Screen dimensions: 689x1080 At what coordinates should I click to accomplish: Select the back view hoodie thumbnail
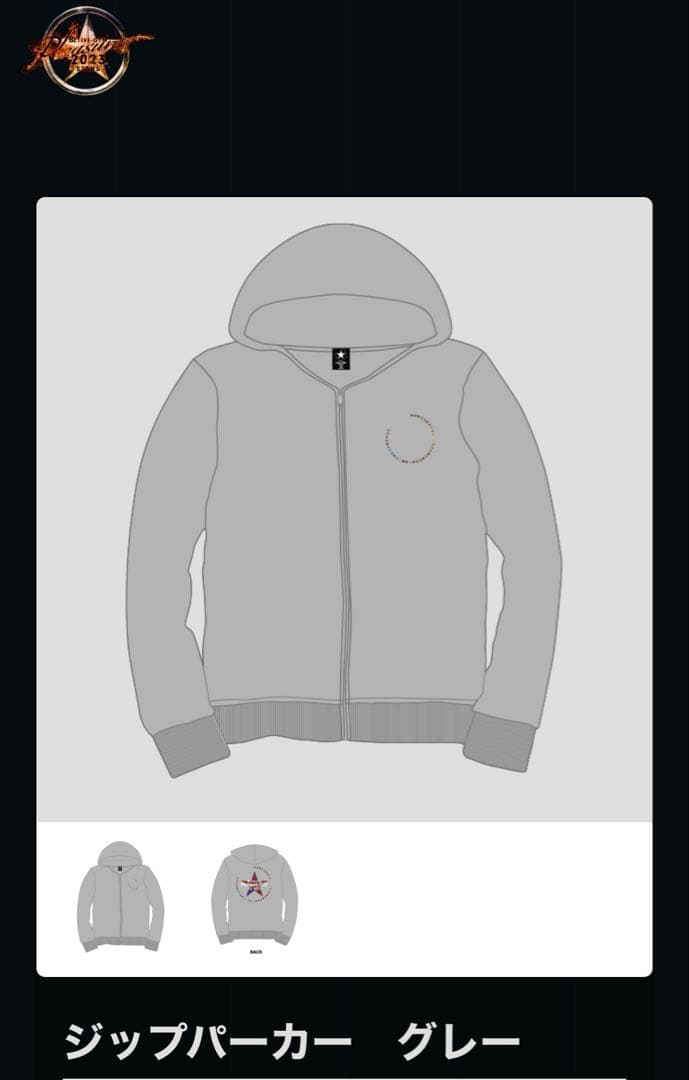coord(254,896)
